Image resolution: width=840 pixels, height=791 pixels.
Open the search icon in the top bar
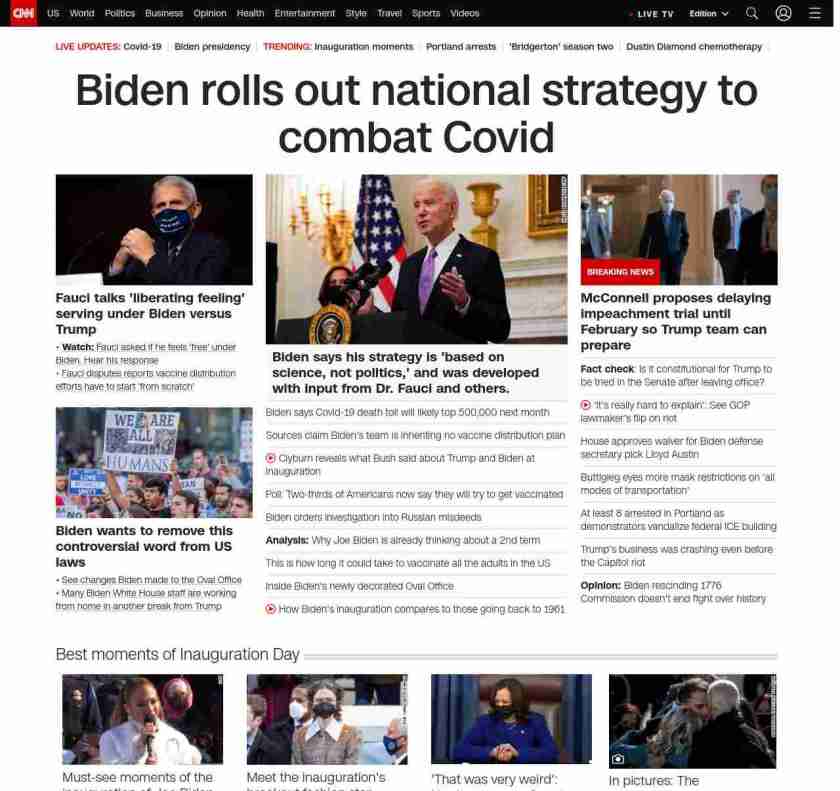[752, 13]
